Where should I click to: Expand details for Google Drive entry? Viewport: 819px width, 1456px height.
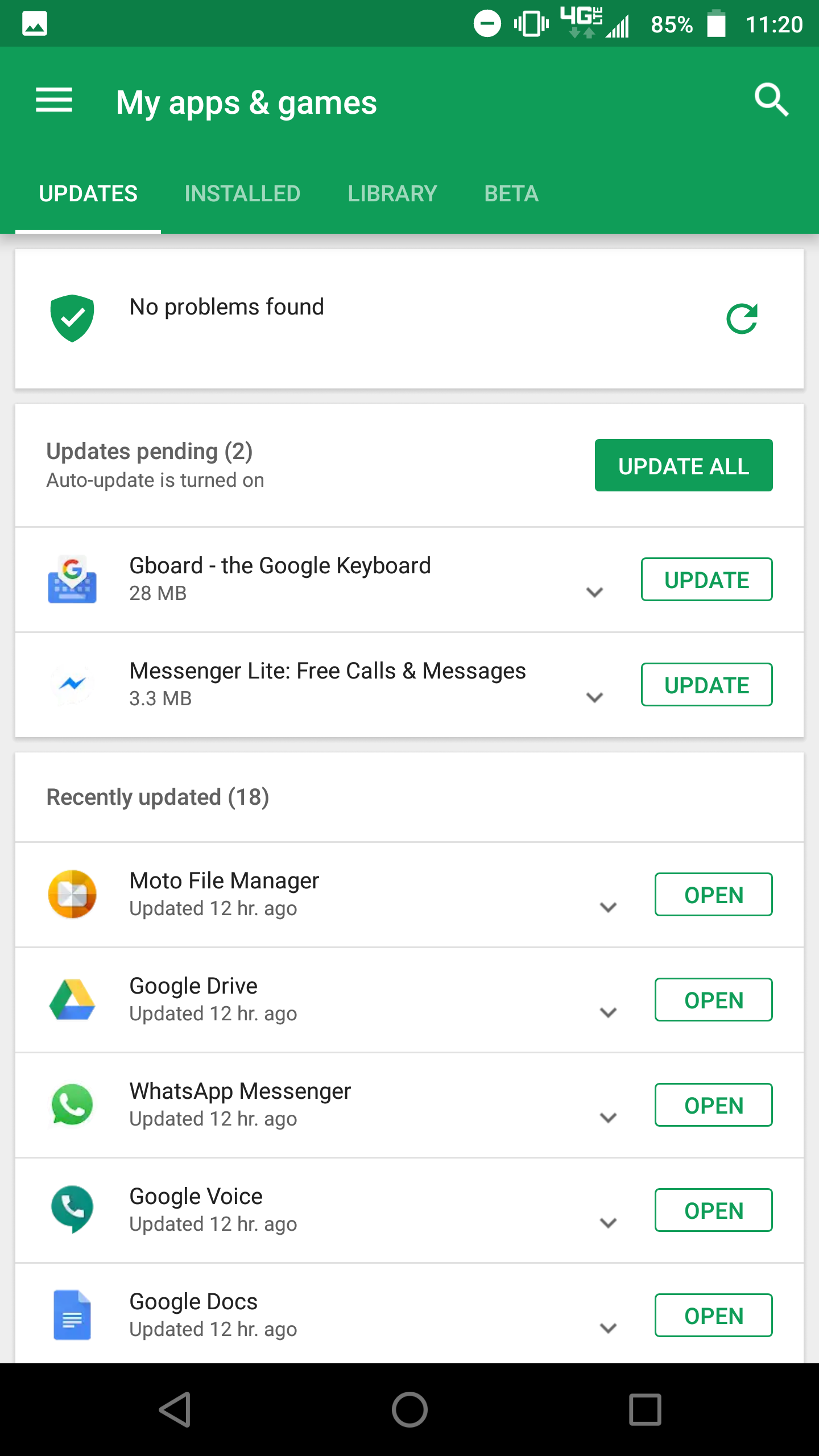[607, 1012]
